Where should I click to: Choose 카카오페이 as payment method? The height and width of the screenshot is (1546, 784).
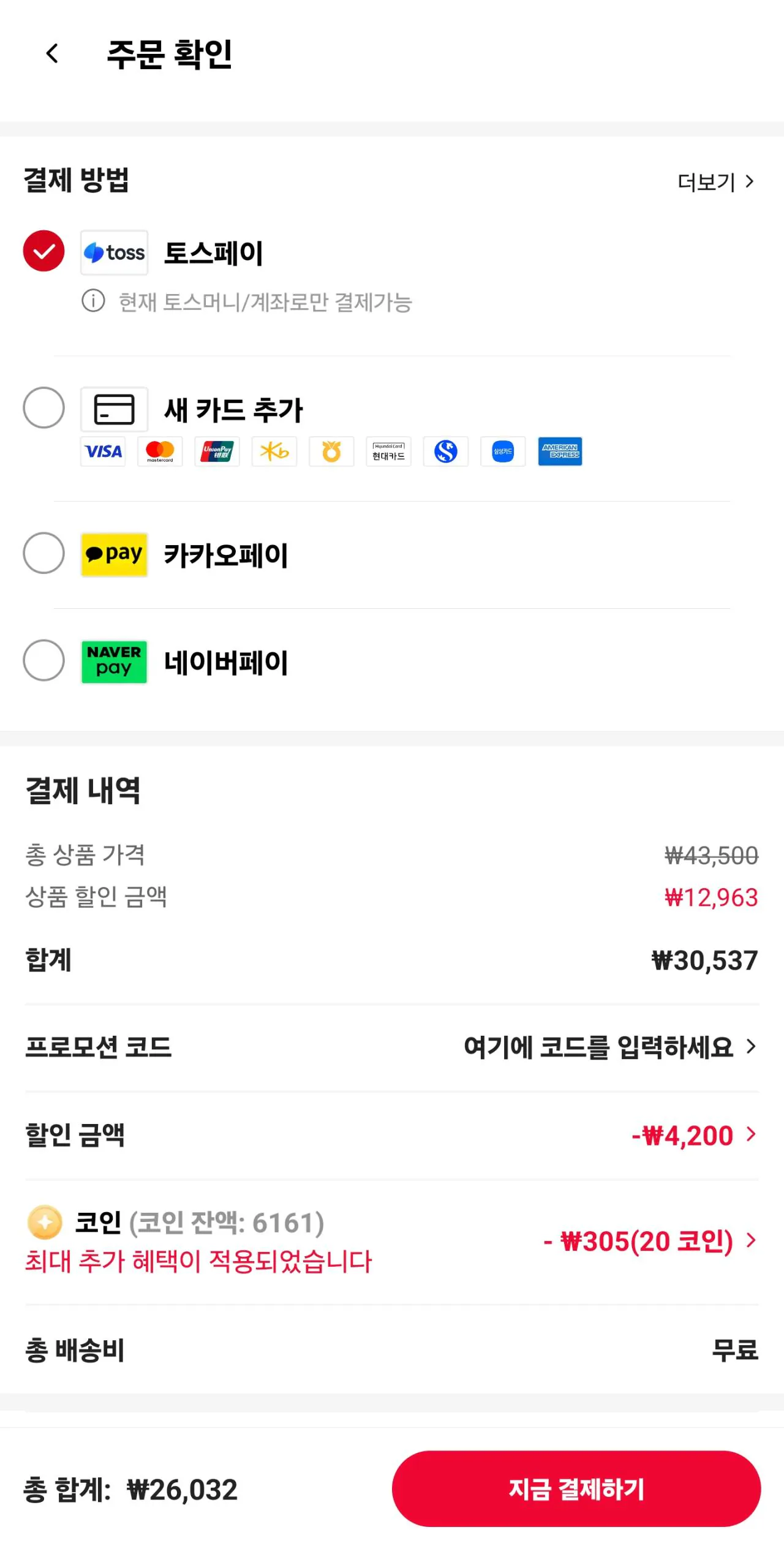(43, 553)
